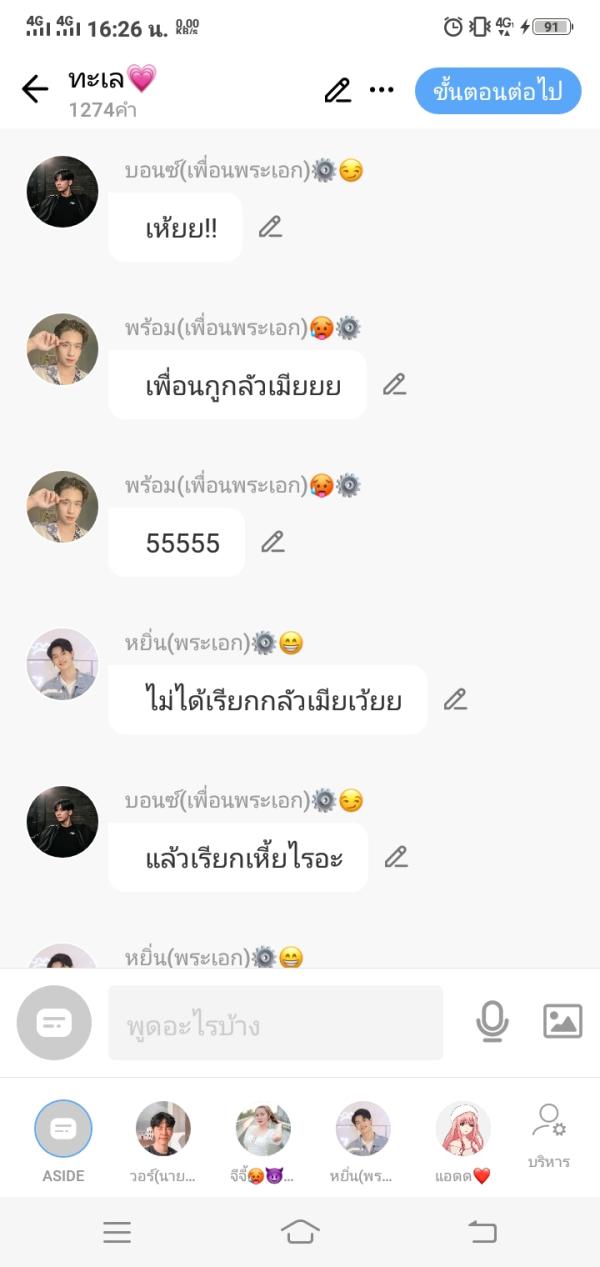Focus the พูดอะไรบ้าง text field
The image size is (600, 1267).
point(275,1023)
